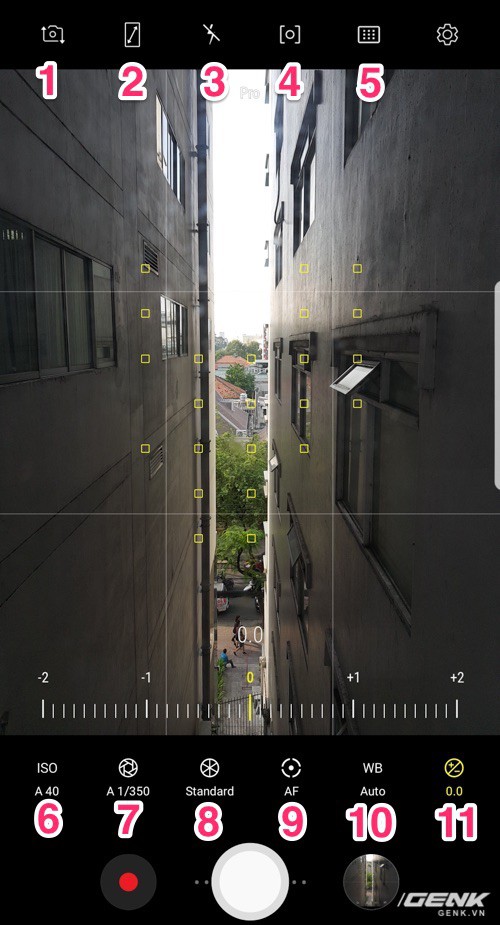Switch to the front camera
500x925 pixels.
tap(53, 35)
